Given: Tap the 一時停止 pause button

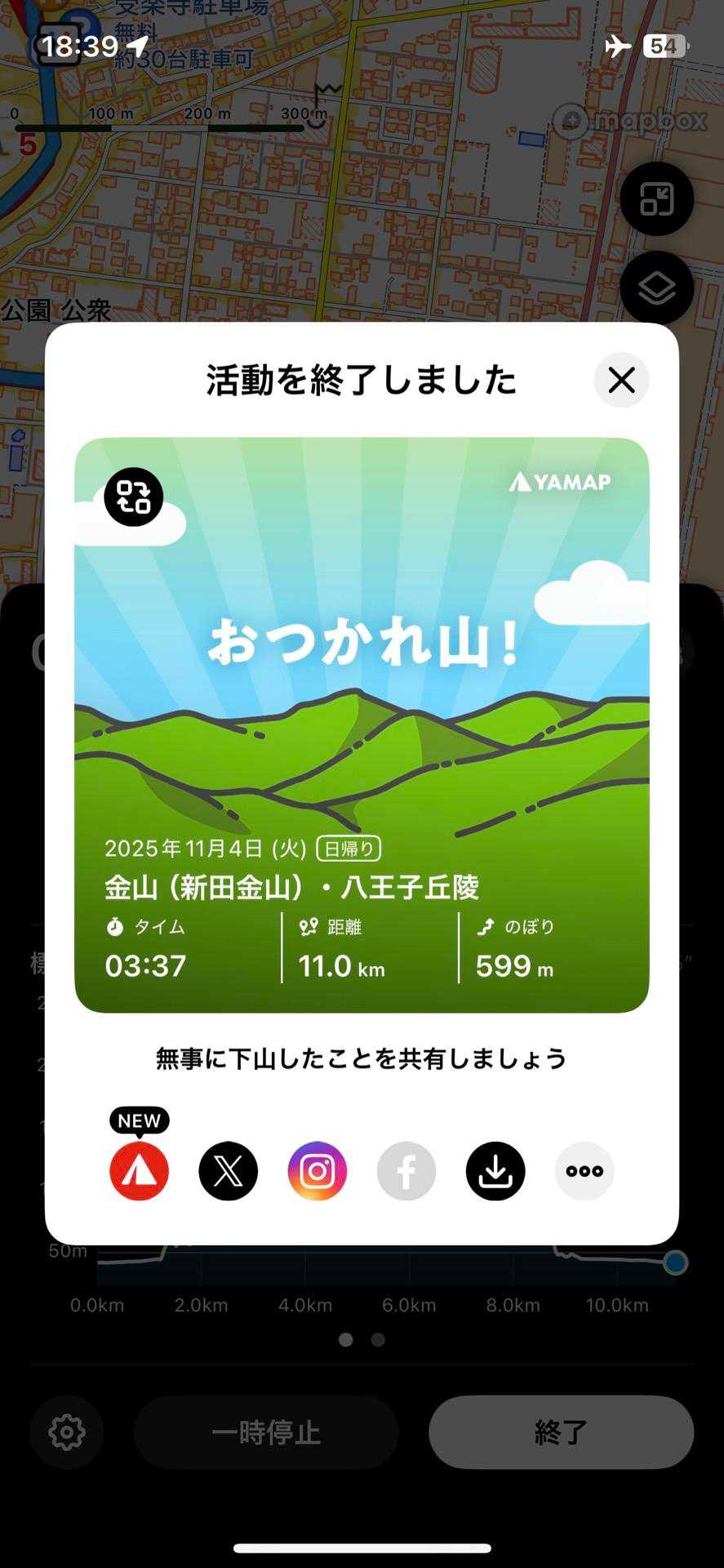Looking at the screenshot, I should (266, 1432).
